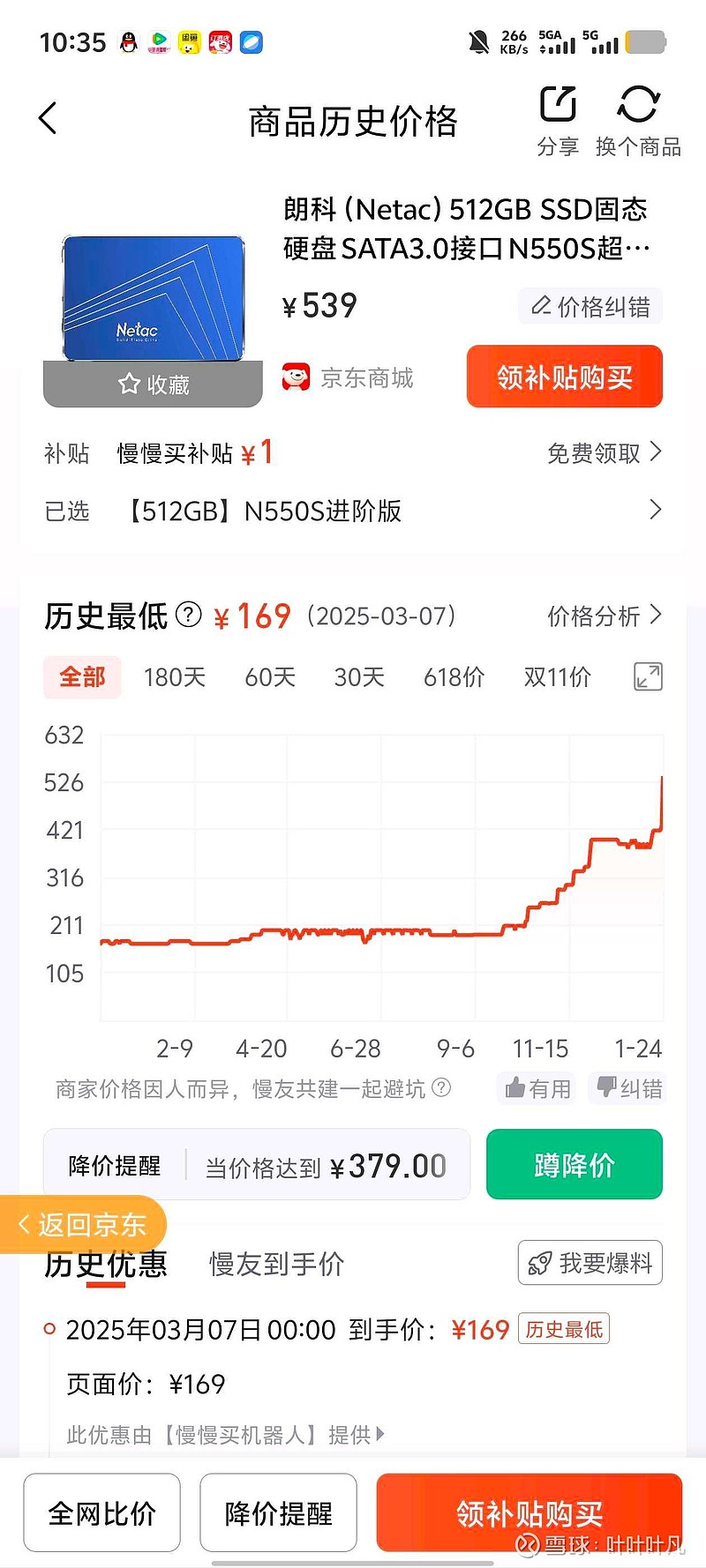Expand the chart with the fullscreen icon
706x1568 pixels.
pyautogui.click(x=648, y=676)
